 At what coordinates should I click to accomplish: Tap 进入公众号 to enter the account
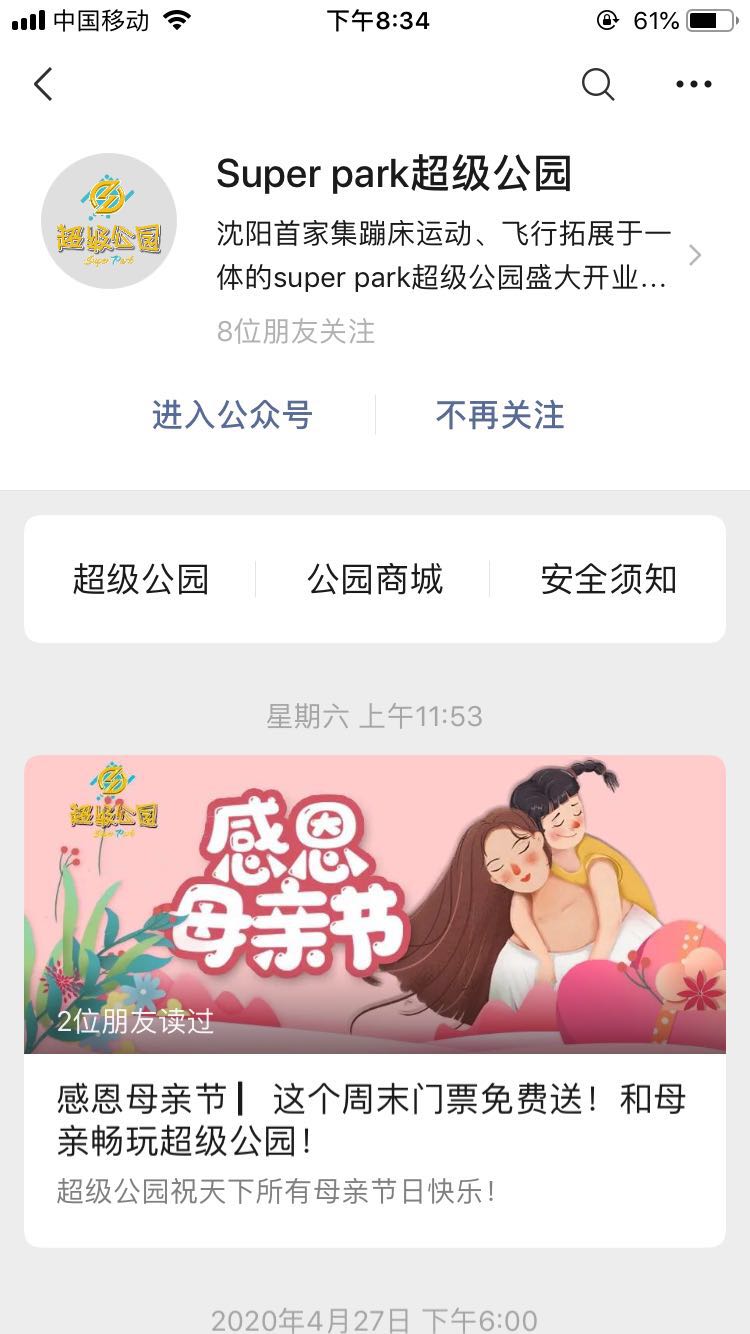pyautogui.click(x=232, y=415)
